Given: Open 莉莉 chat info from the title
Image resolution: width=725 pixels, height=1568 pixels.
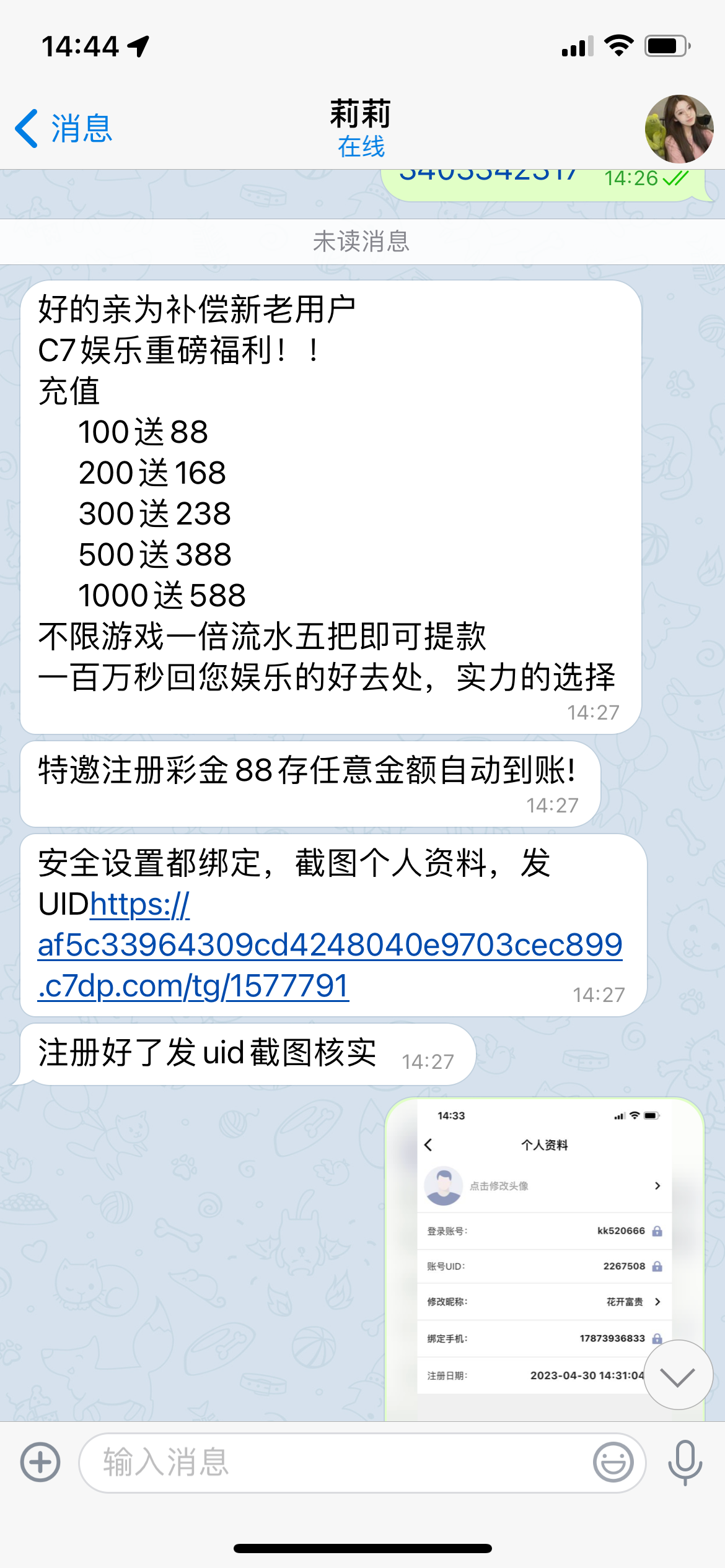Looking at the screenshot, I should [x=361, y=128].
